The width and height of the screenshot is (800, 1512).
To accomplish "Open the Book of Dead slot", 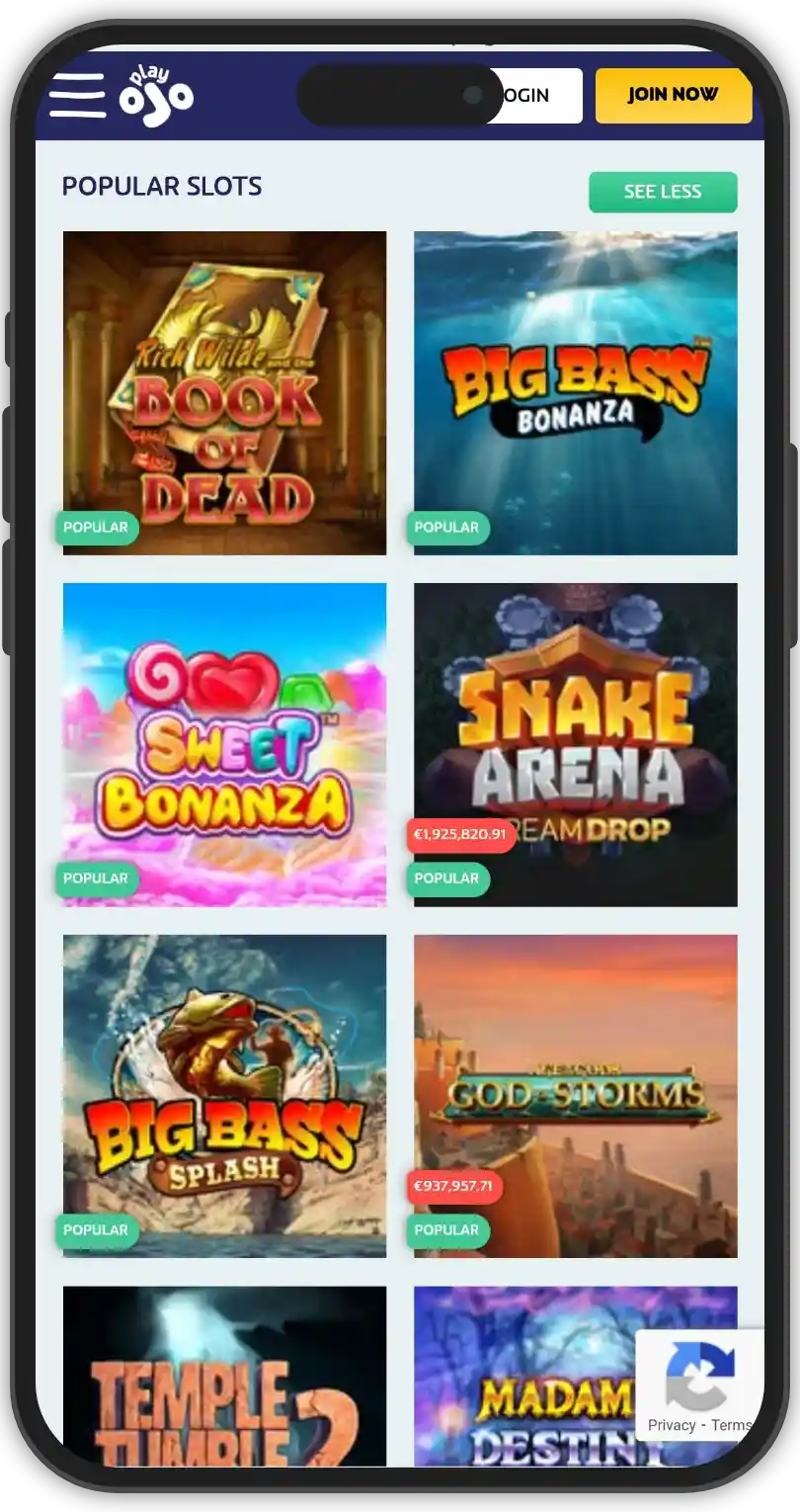I will click(224, 392).
